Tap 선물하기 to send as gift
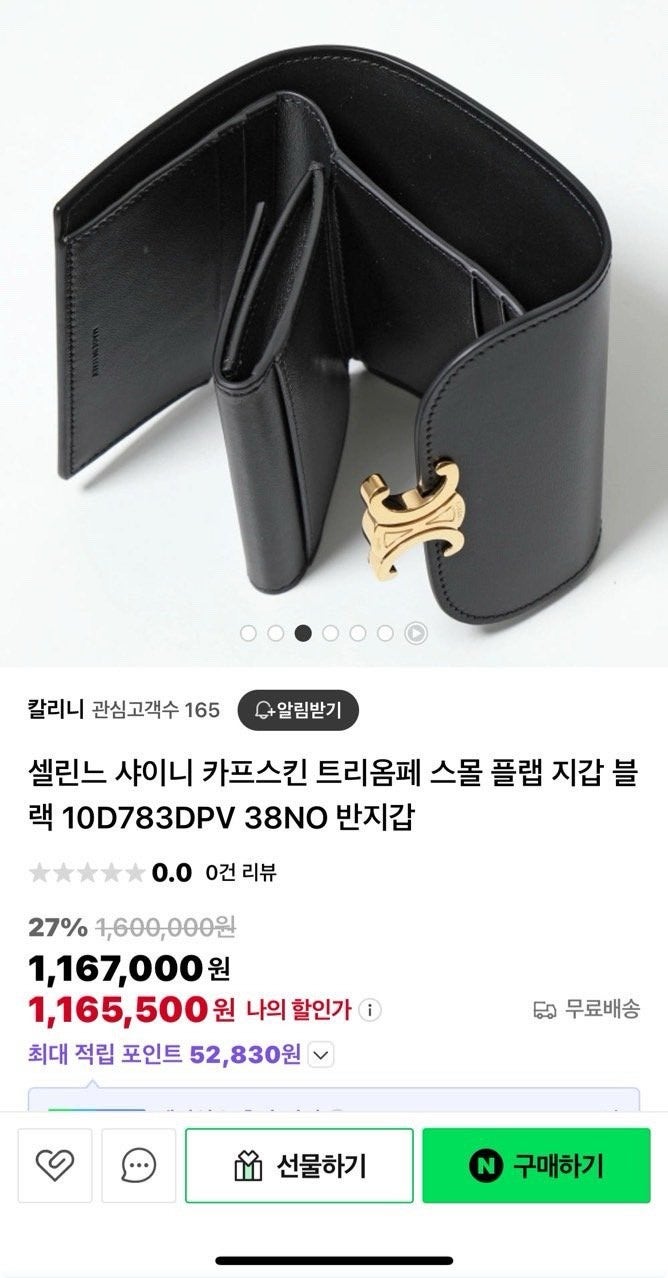This screenshot has height=1278, width=668. [x=299, y=1165]
